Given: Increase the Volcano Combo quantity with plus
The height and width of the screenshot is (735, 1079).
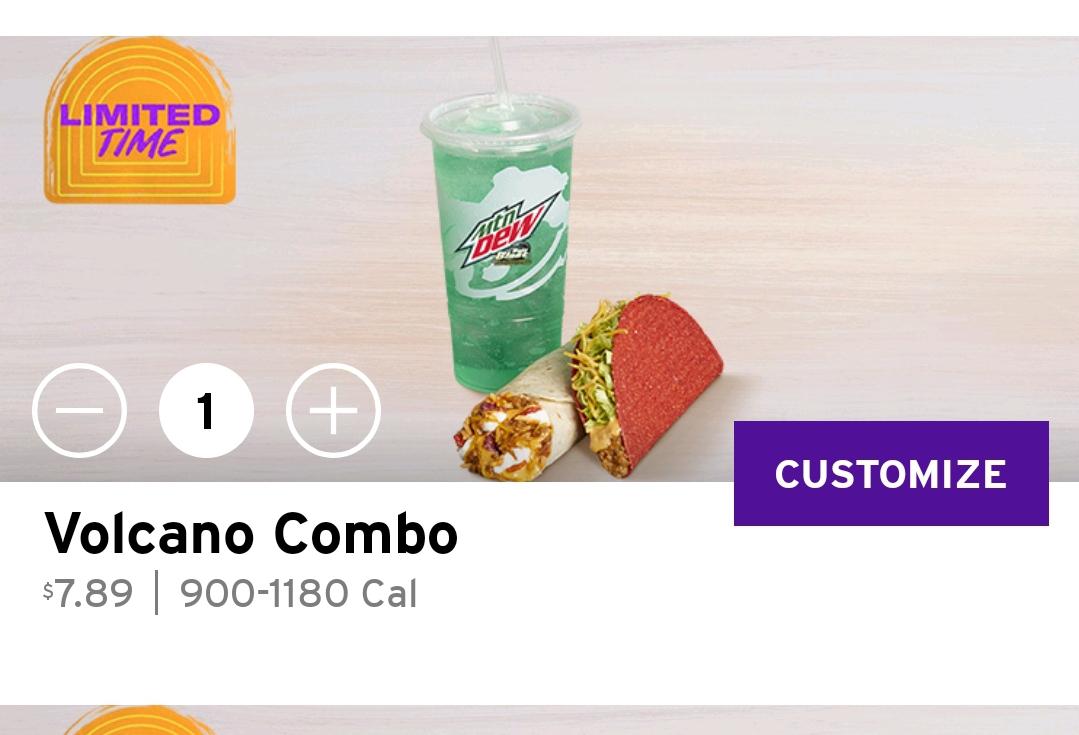Looking at the screenshot, I should pos(333,410).
